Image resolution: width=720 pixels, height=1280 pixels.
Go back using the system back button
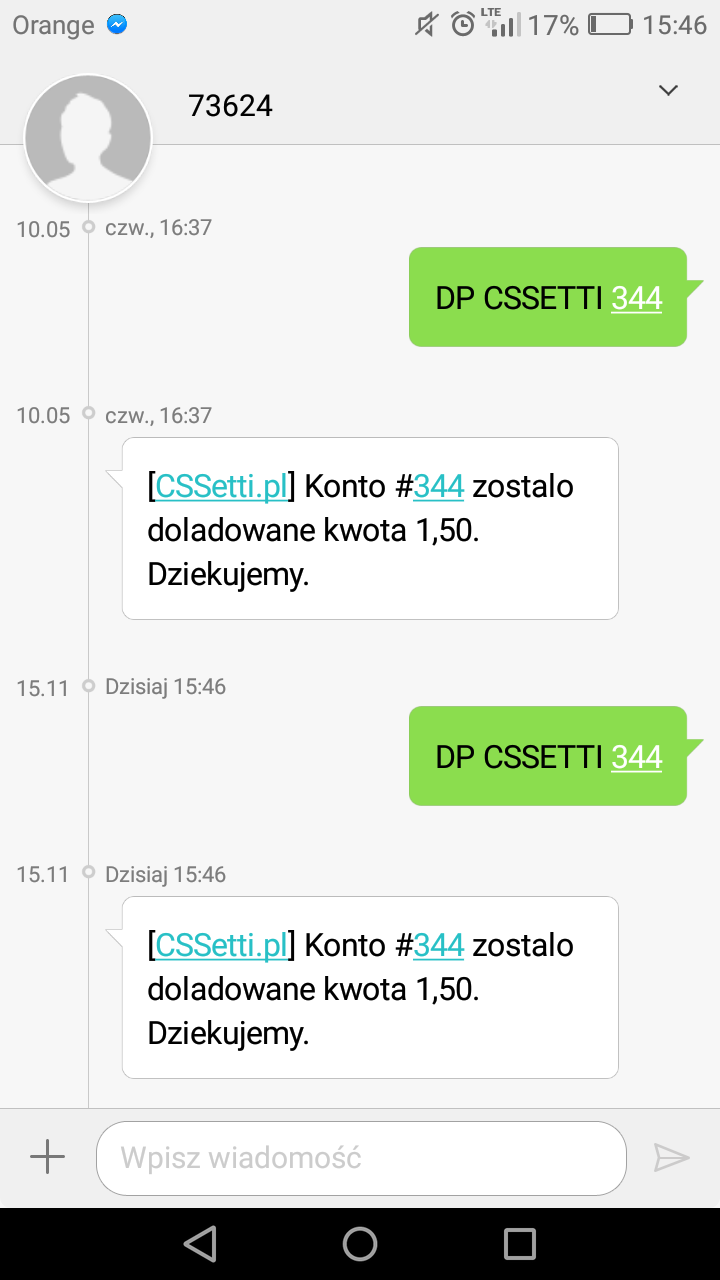pyautogui.click(x=201, y=1243)
